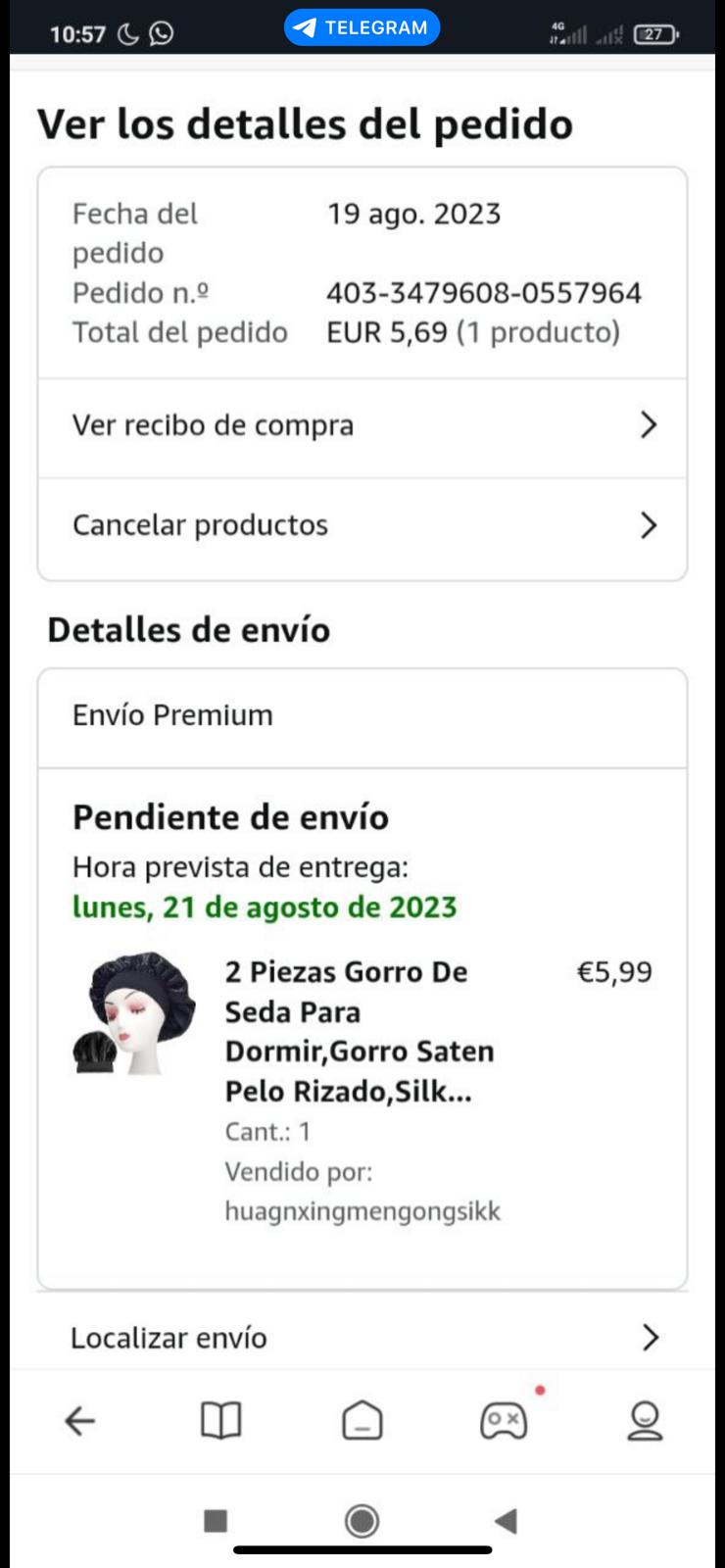Open Ver recibo de compra
Image resolution: width=725 pixels, height=1568 pixels.
362,426
